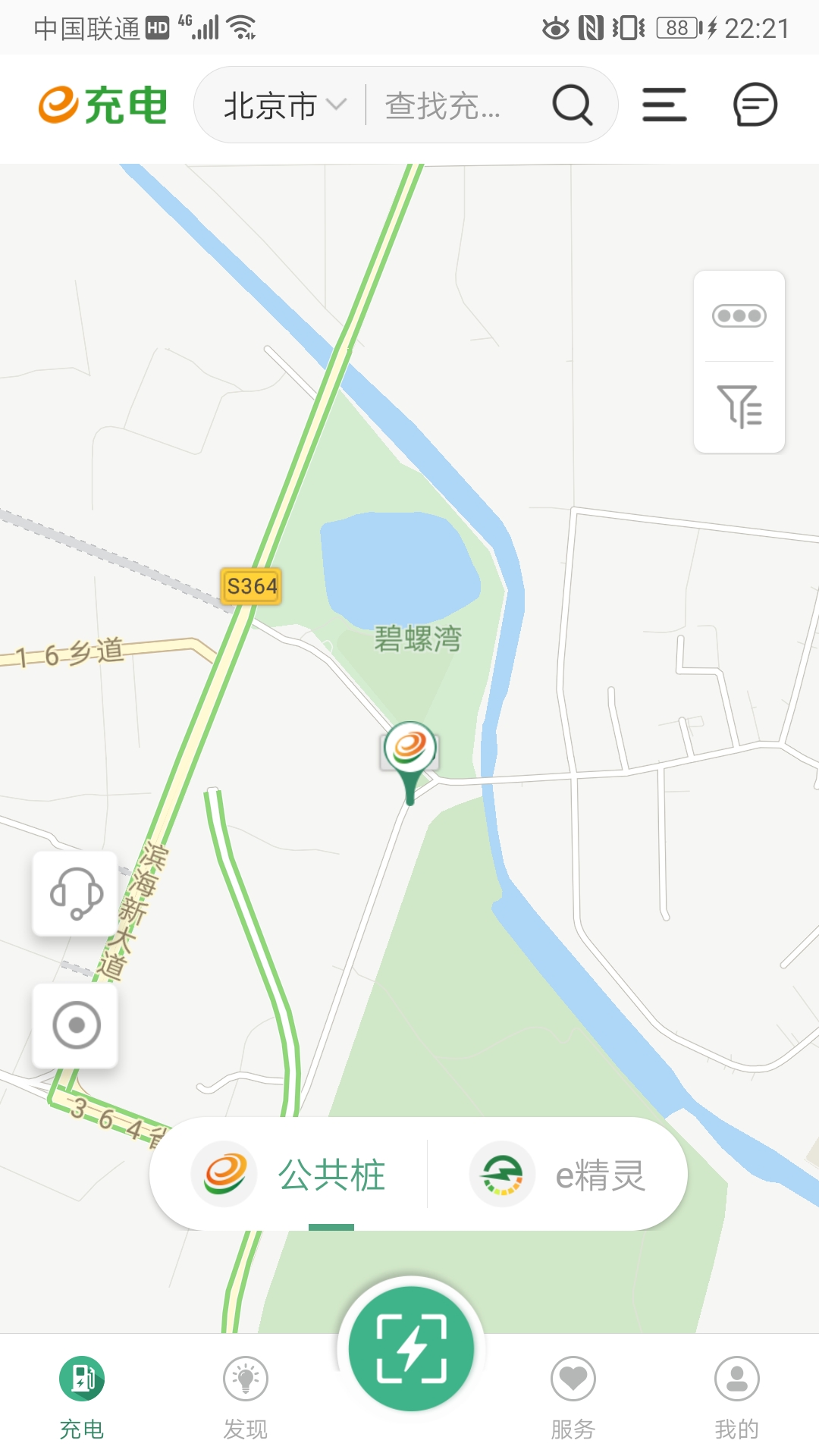Open the charging station filter icon
Screen dimensions: 819x1456
(x=739, y=406)
